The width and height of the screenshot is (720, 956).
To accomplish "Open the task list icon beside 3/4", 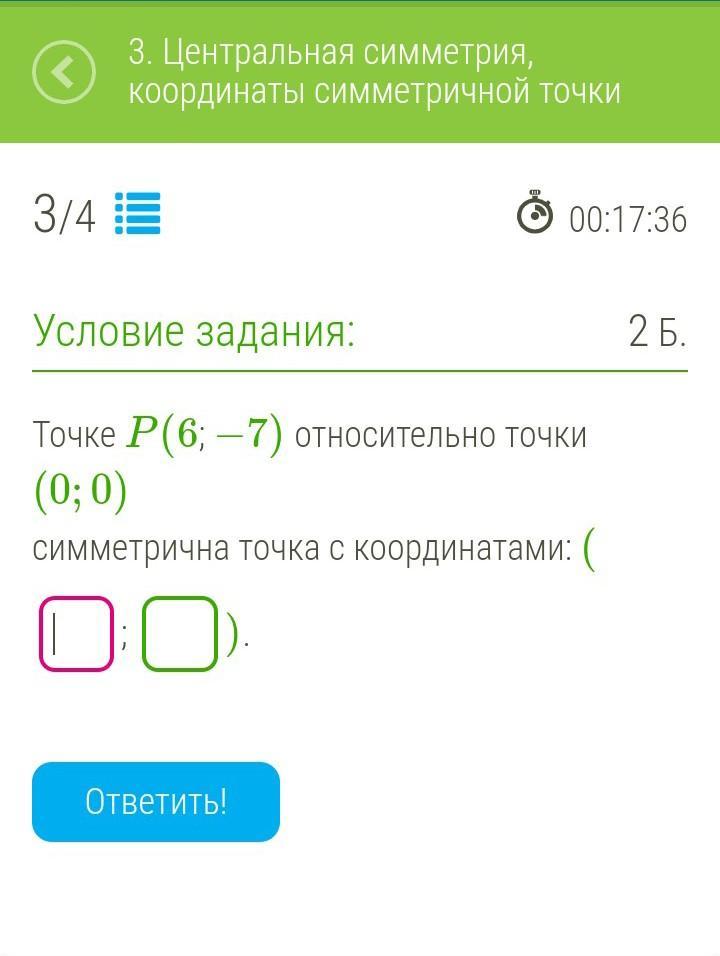I will click(138, 213).
